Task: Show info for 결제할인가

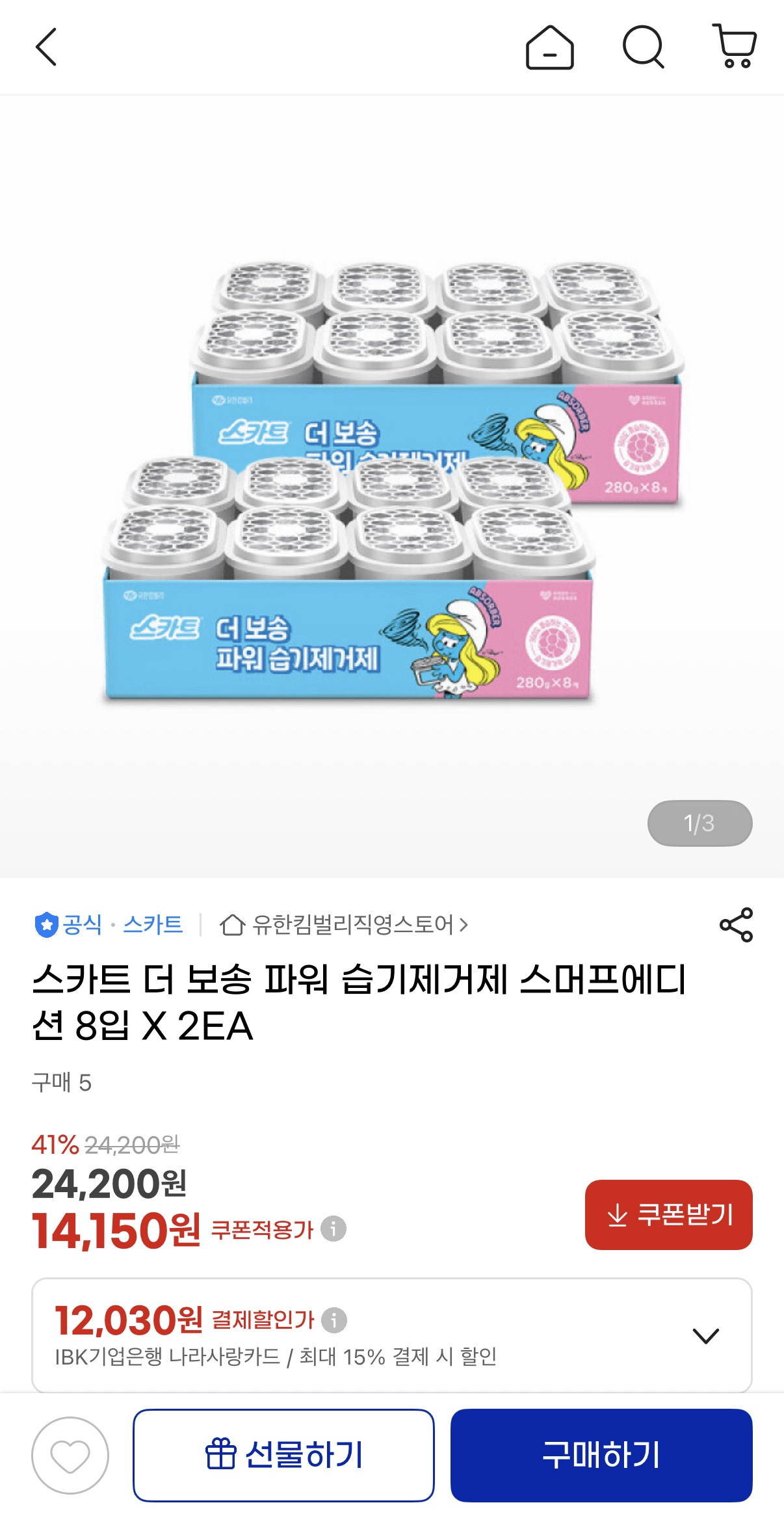Action: tap(334, 1320)
